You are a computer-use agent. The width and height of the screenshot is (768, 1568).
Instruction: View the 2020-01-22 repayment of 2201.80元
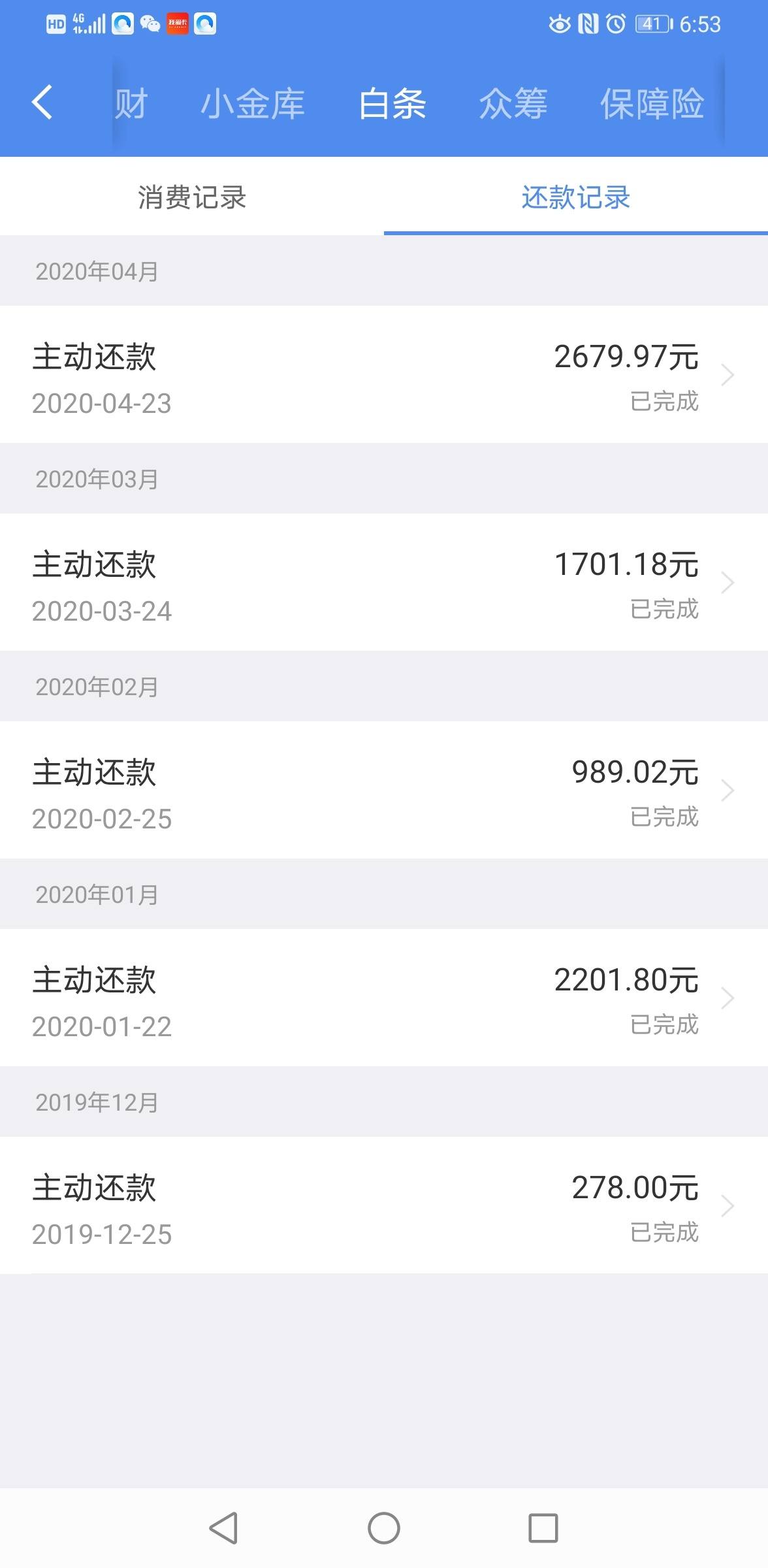click(x=384, y=998)
